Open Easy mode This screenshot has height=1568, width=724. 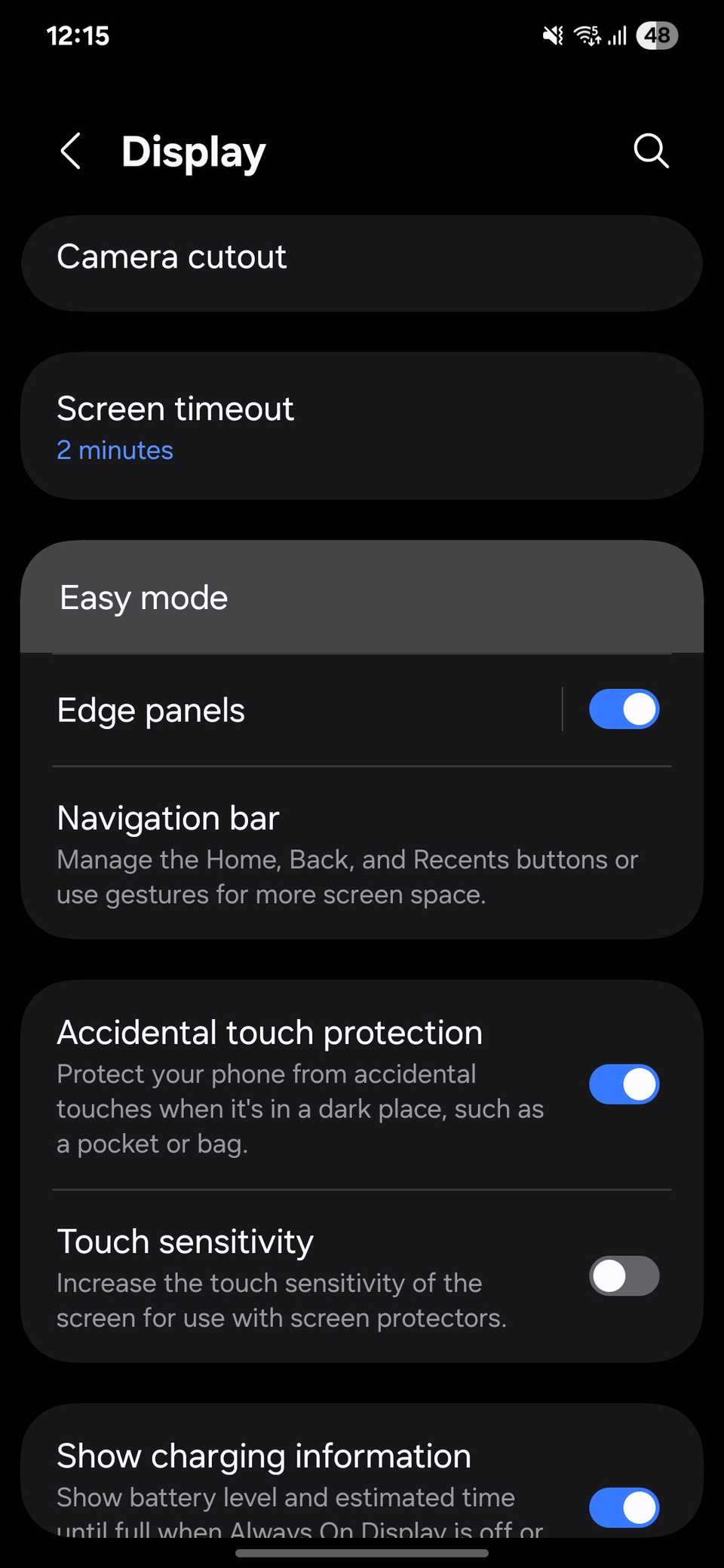(362, 598)
